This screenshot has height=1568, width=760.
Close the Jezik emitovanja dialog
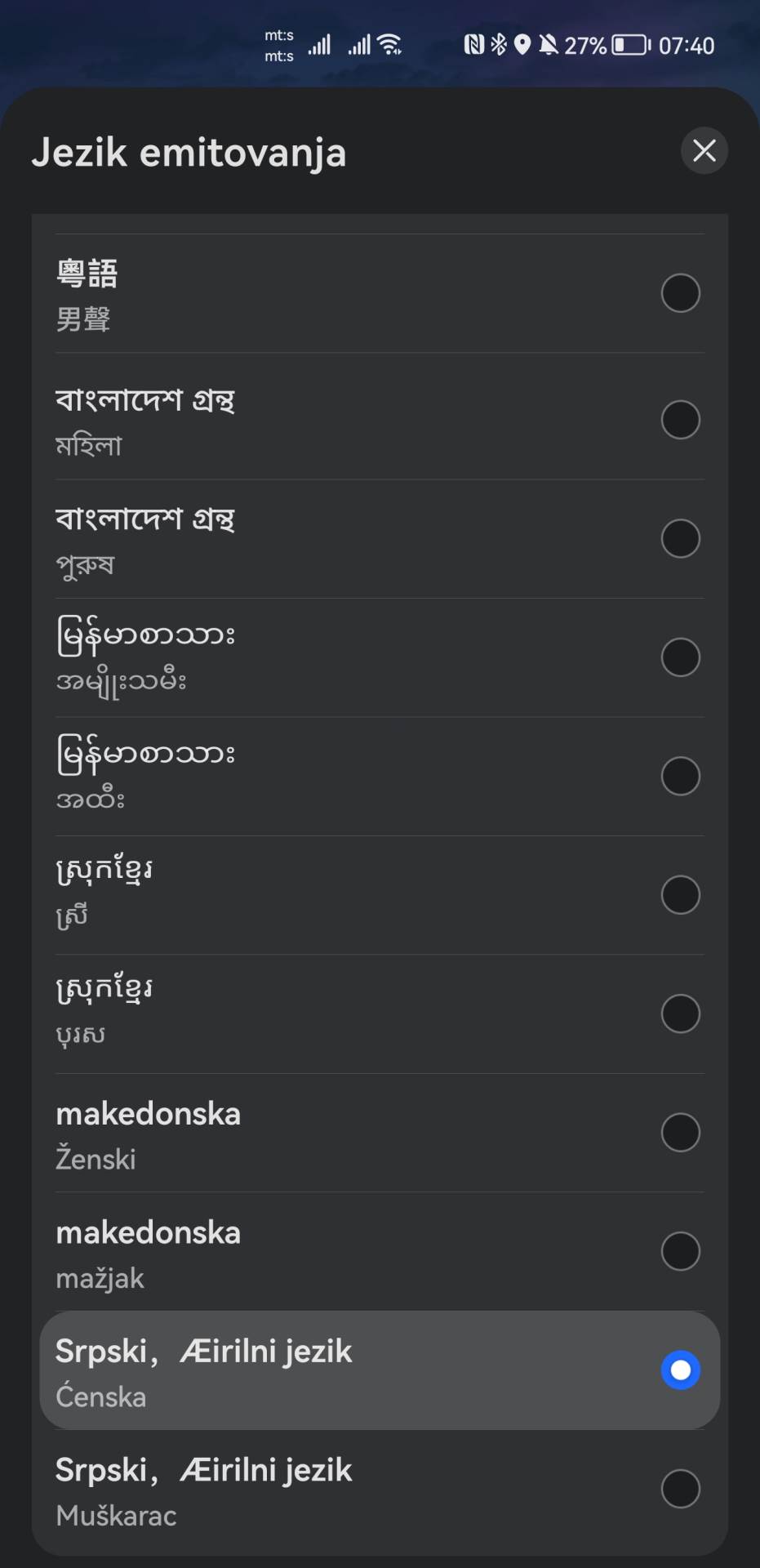point(704,150)
